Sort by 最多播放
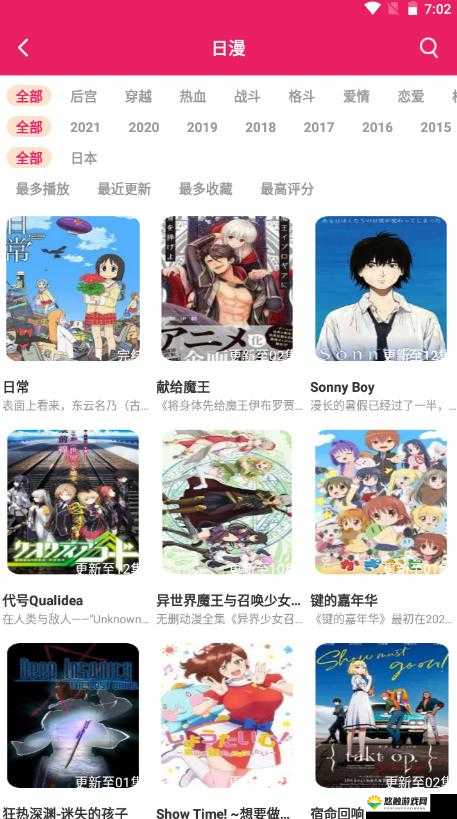Screen dimensions: 457x819 (42, 189)
